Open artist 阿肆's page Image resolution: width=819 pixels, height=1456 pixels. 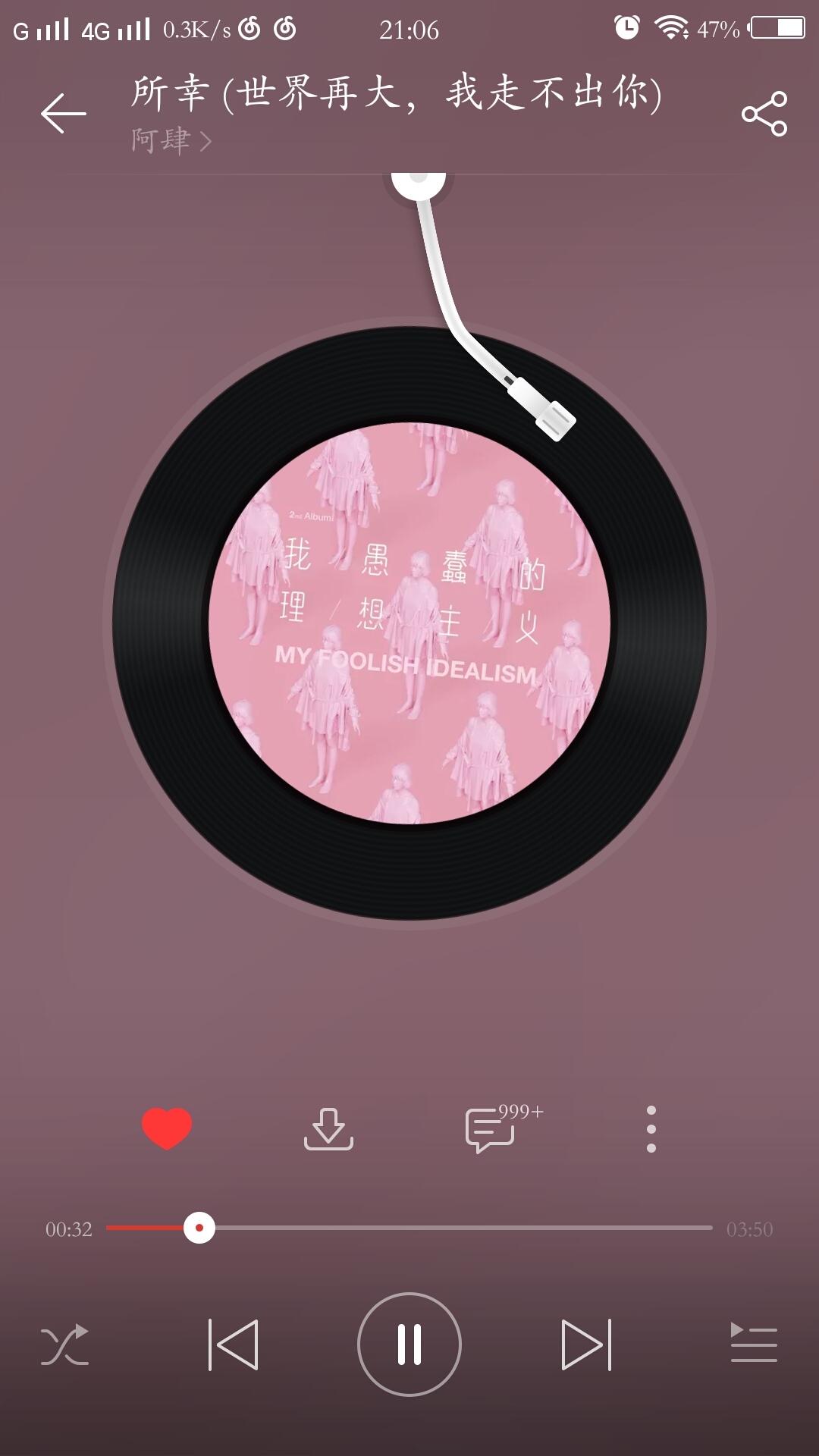(171, 140)
